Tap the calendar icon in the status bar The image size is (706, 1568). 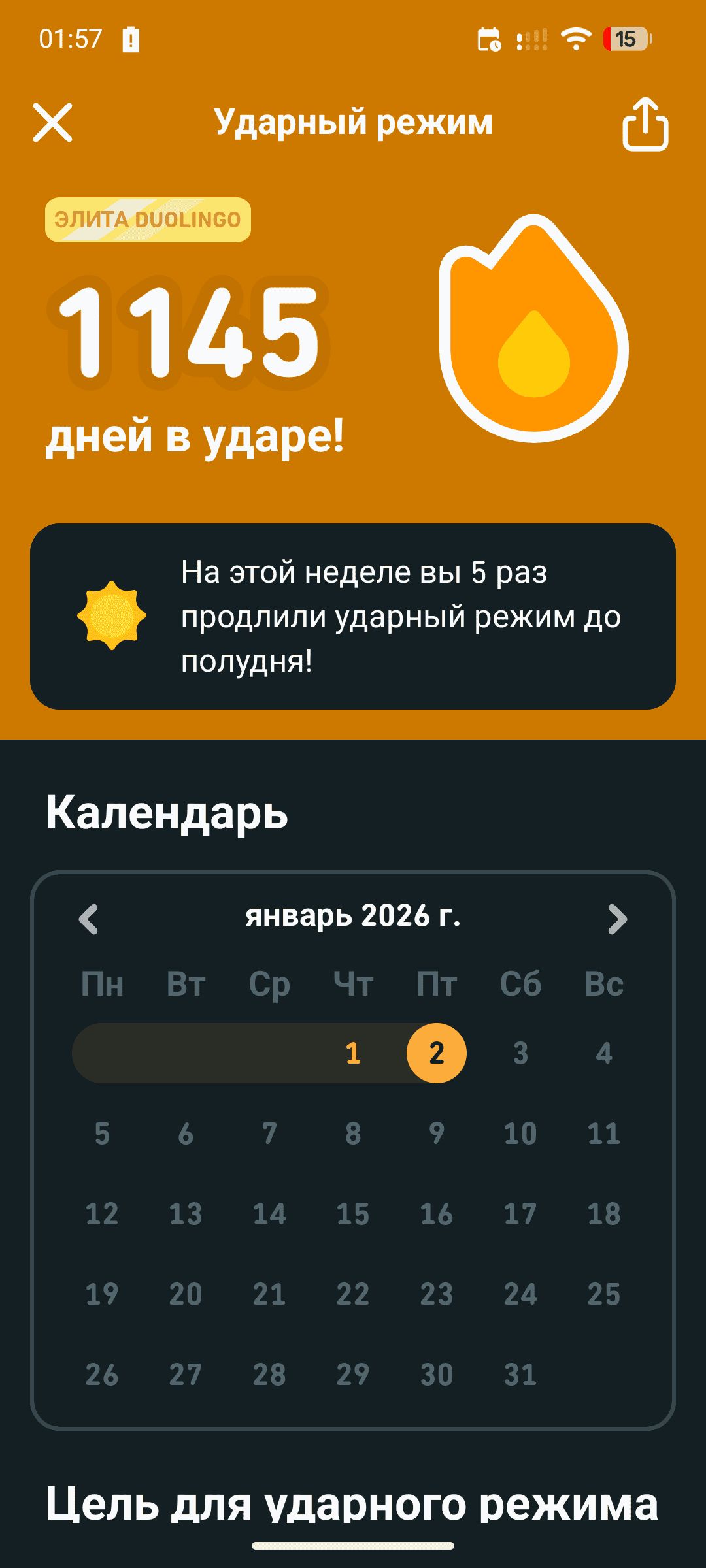click(489, 41)
